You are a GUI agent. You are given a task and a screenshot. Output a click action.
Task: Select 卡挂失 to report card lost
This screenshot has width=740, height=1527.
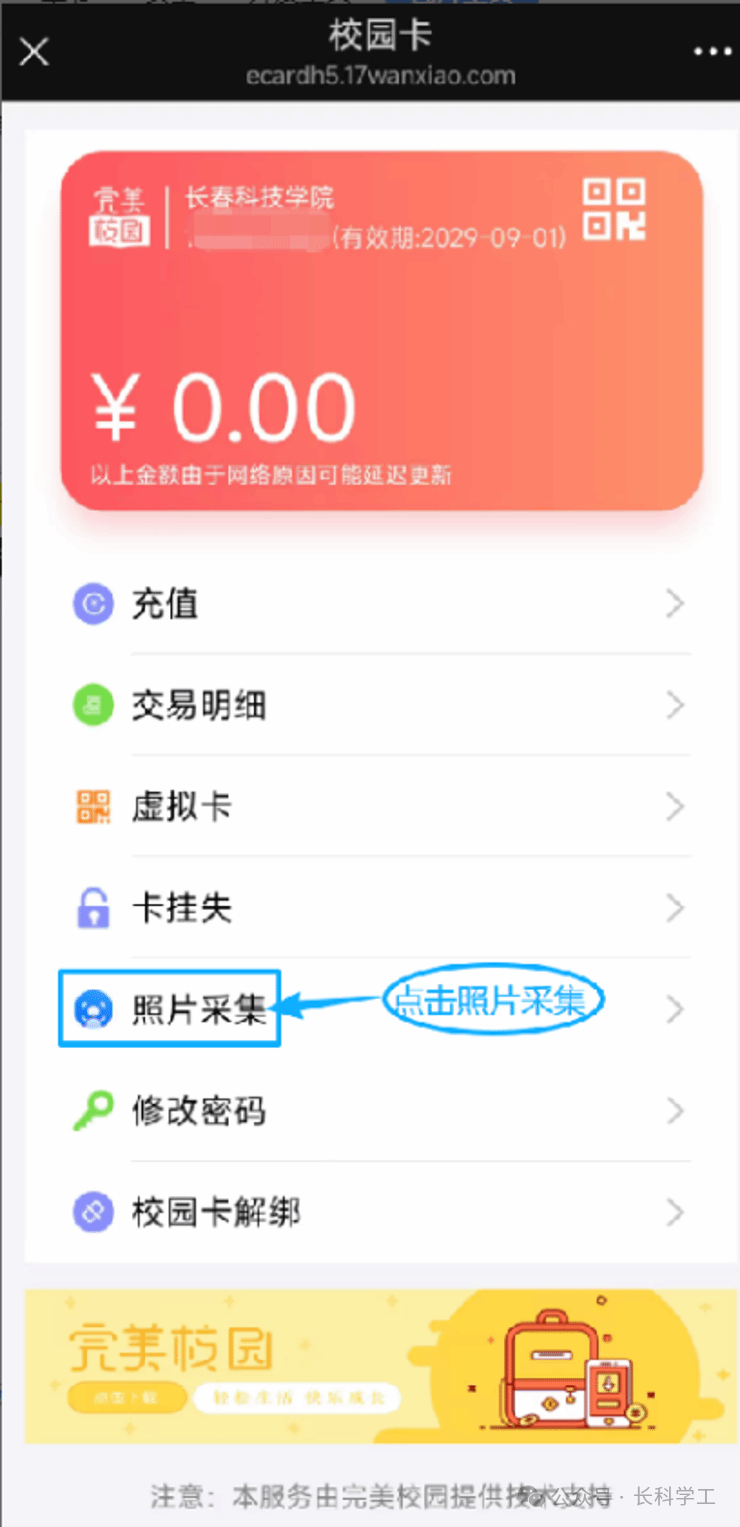(381, 908)
